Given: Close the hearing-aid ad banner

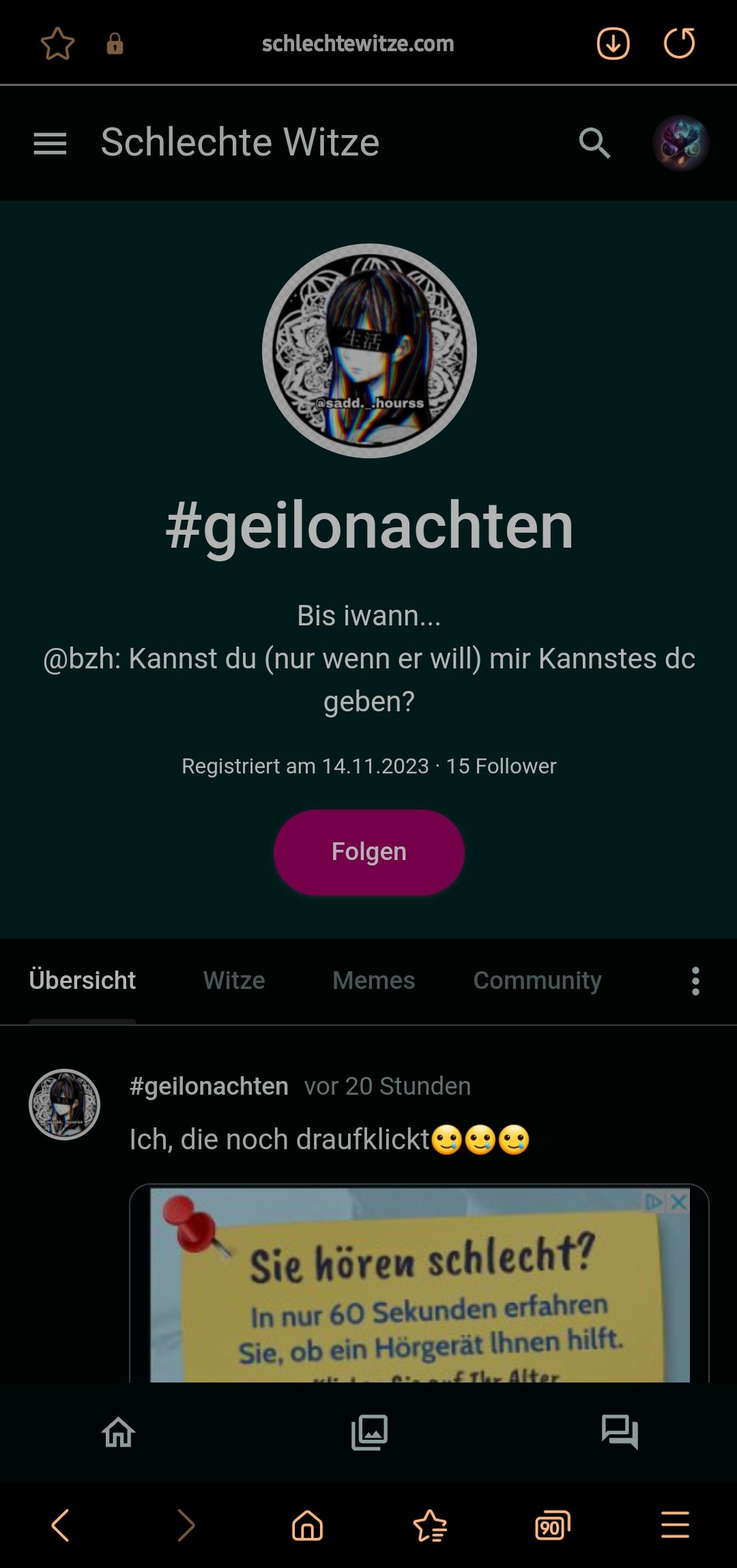Looking at the screenshot, I should [678, 1202].
